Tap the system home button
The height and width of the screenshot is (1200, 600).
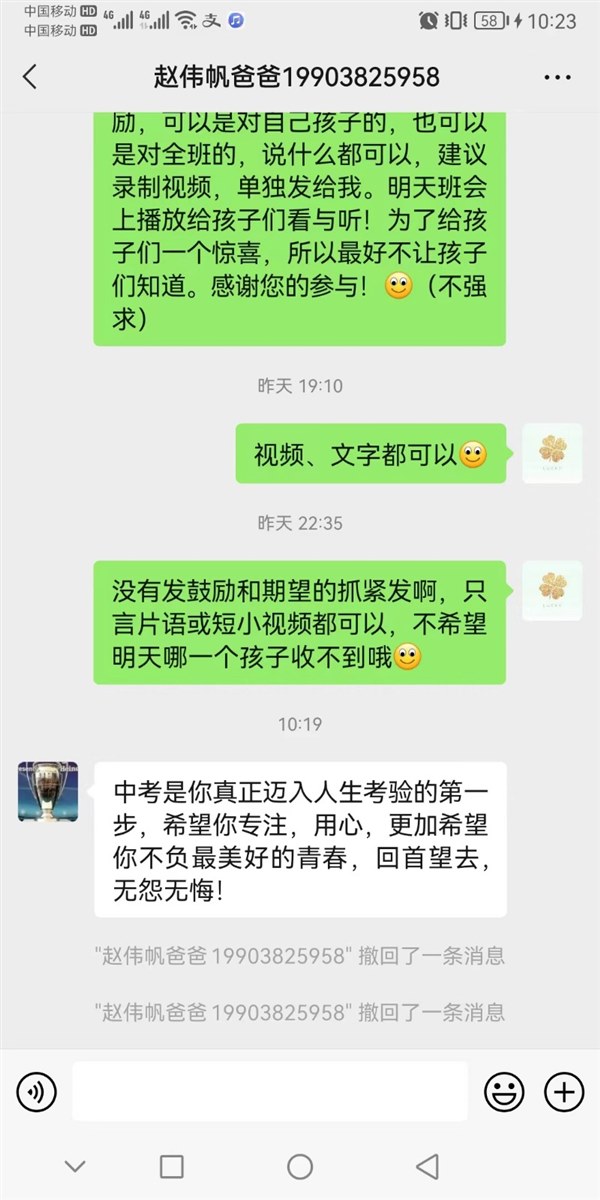tap(300, 1166)
